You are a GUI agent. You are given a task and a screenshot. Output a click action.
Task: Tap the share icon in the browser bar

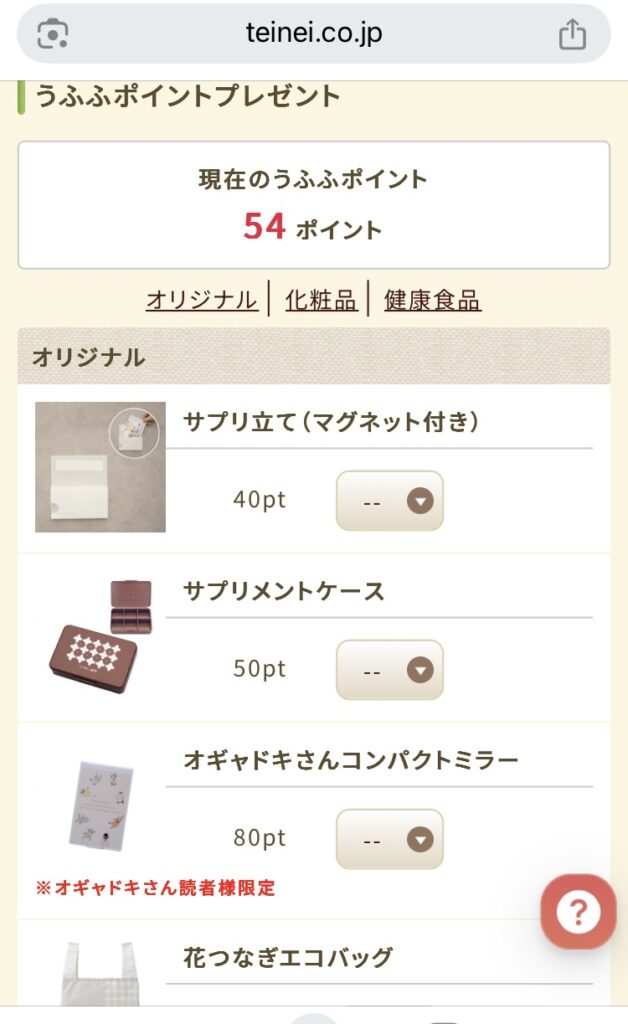[x=572, y=35]
